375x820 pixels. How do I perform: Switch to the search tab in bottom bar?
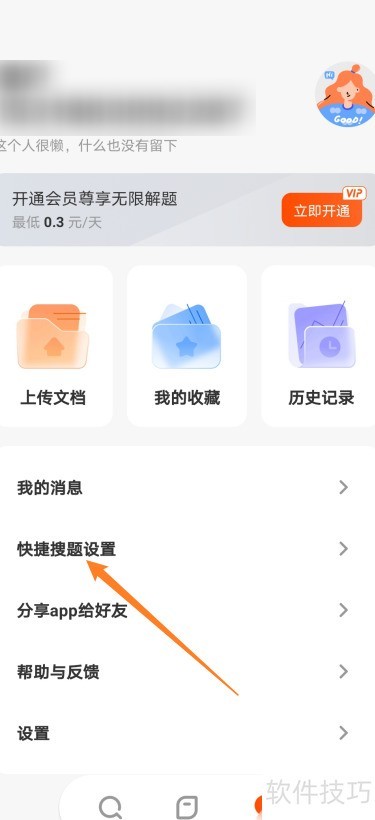click(110, 807)
